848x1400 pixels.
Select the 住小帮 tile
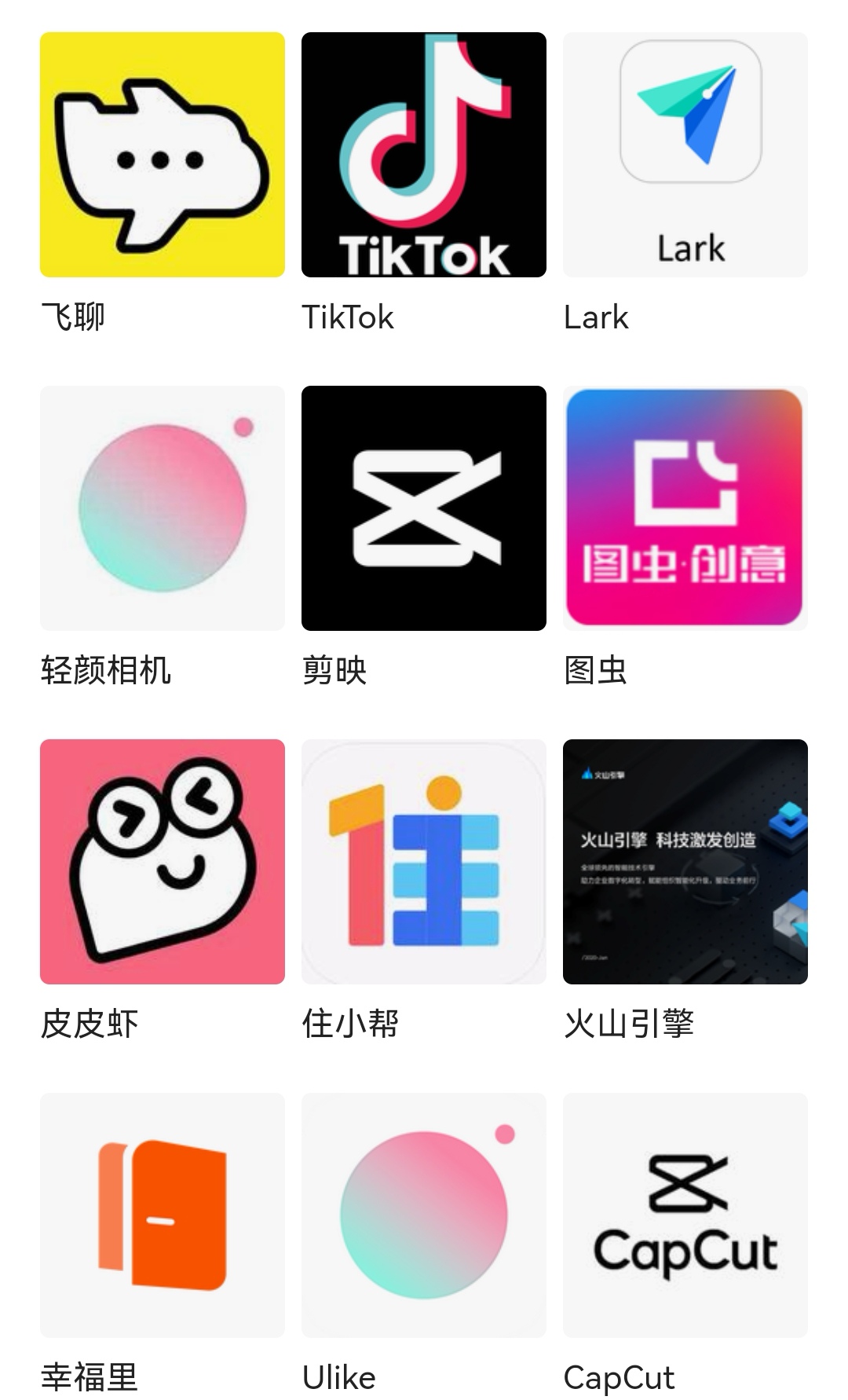pyautogui.click(x=423, y=862)
